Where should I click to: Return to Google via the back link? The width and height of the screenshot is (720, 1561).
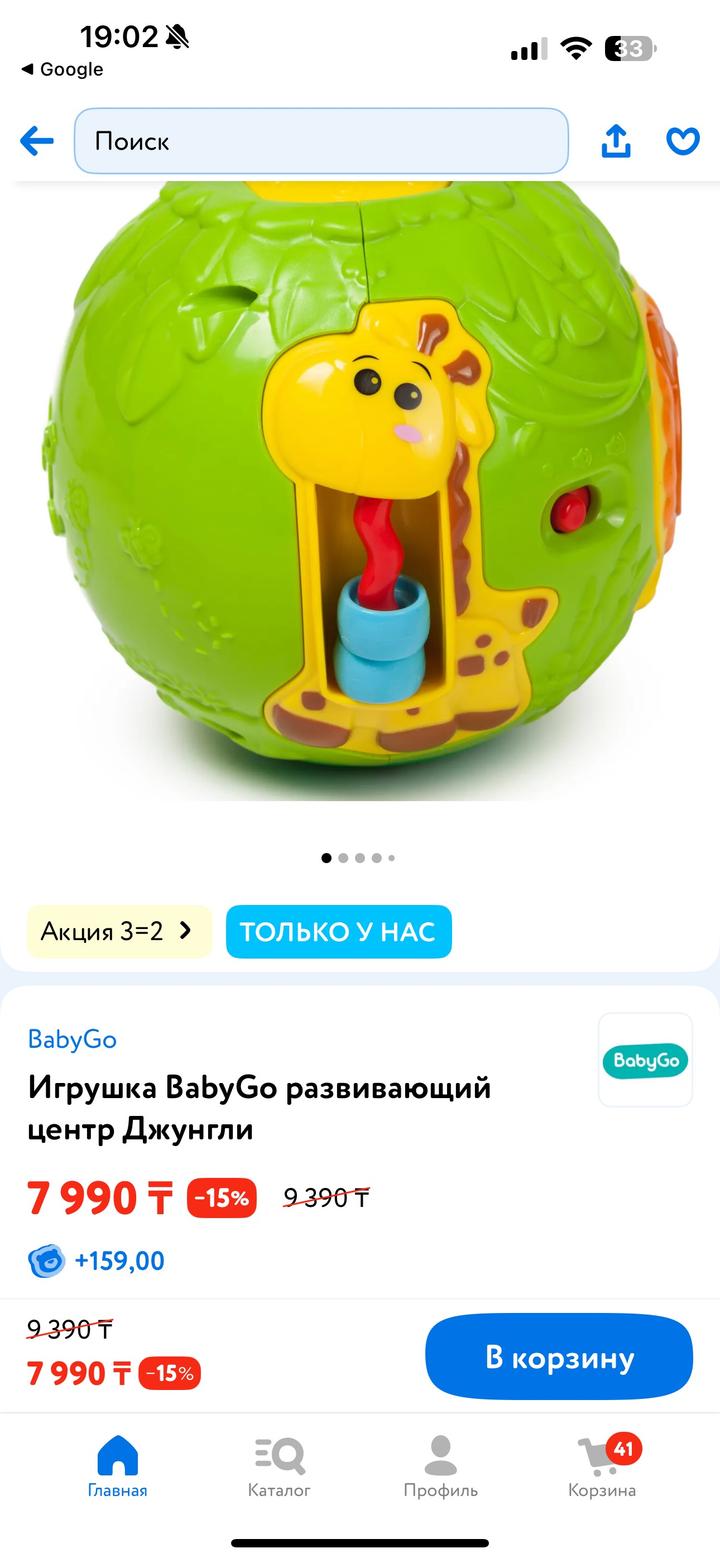coord(62,69)
